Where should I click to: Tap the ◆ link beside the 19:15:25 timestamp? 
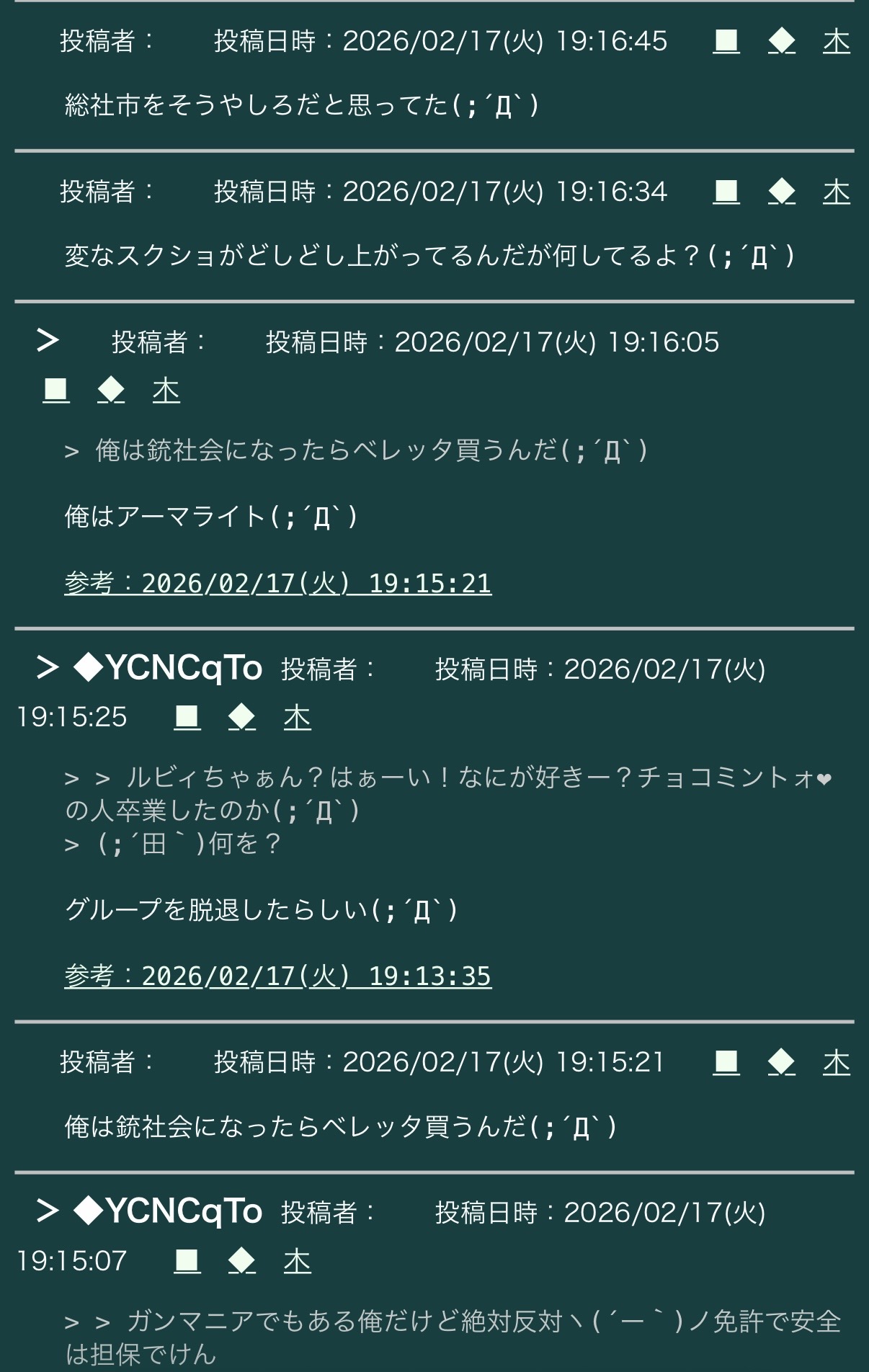tap(242, 718)
